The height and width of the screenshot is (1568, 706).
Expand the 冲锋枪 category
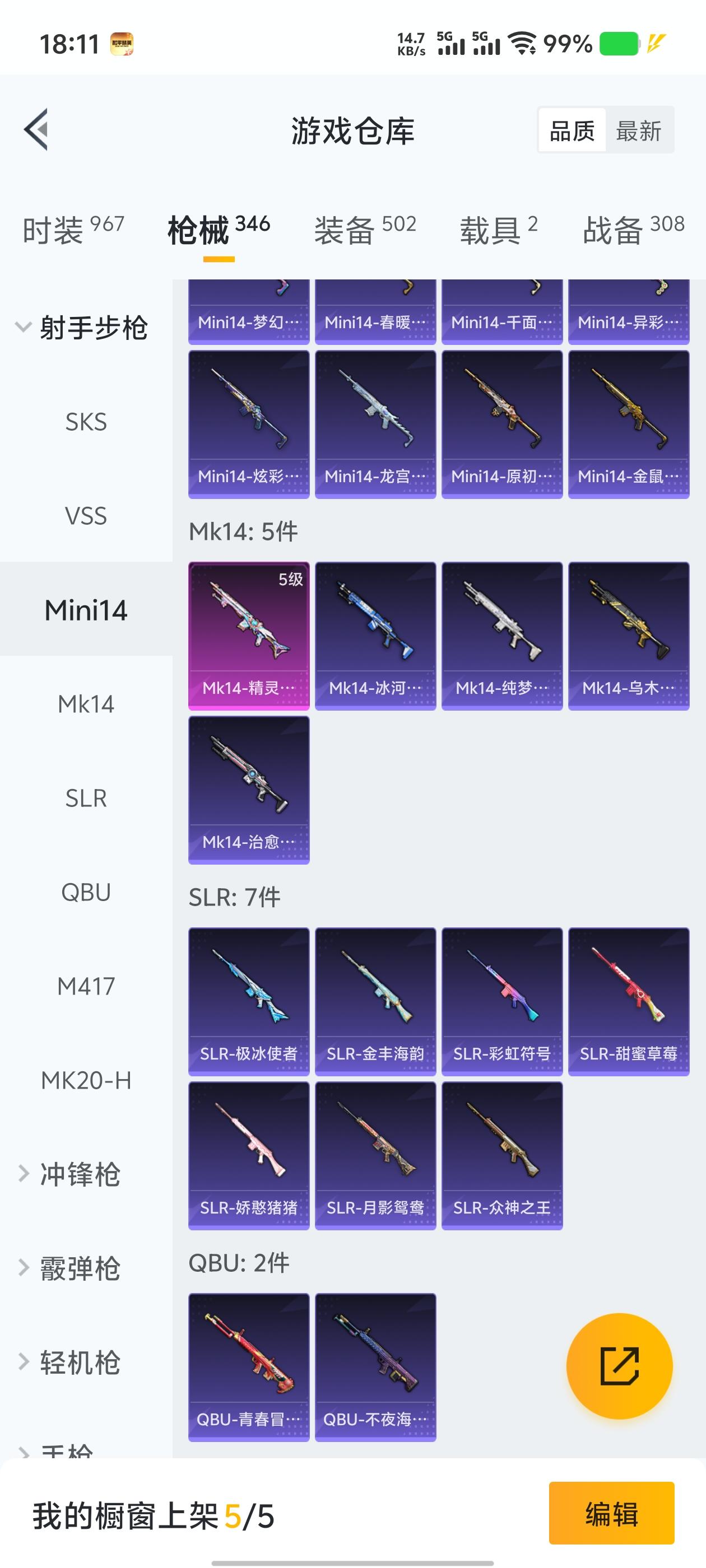point(79,1174)
